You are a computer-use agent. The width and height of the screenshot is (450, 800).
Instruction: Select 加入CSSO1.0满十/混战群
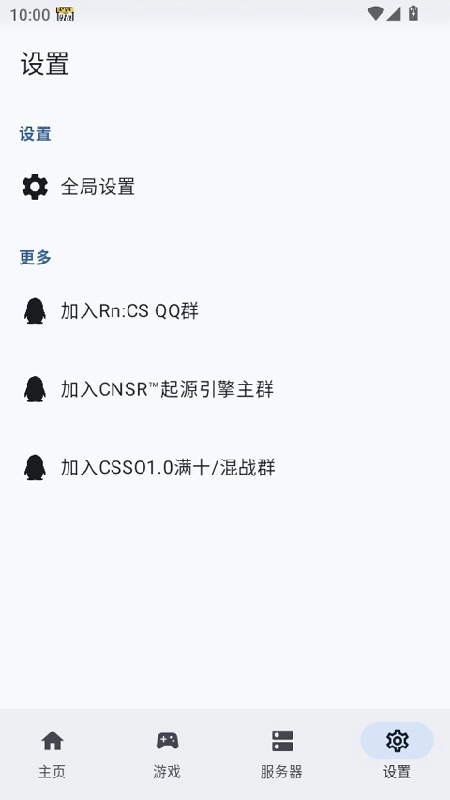click(x=225, y=467)
